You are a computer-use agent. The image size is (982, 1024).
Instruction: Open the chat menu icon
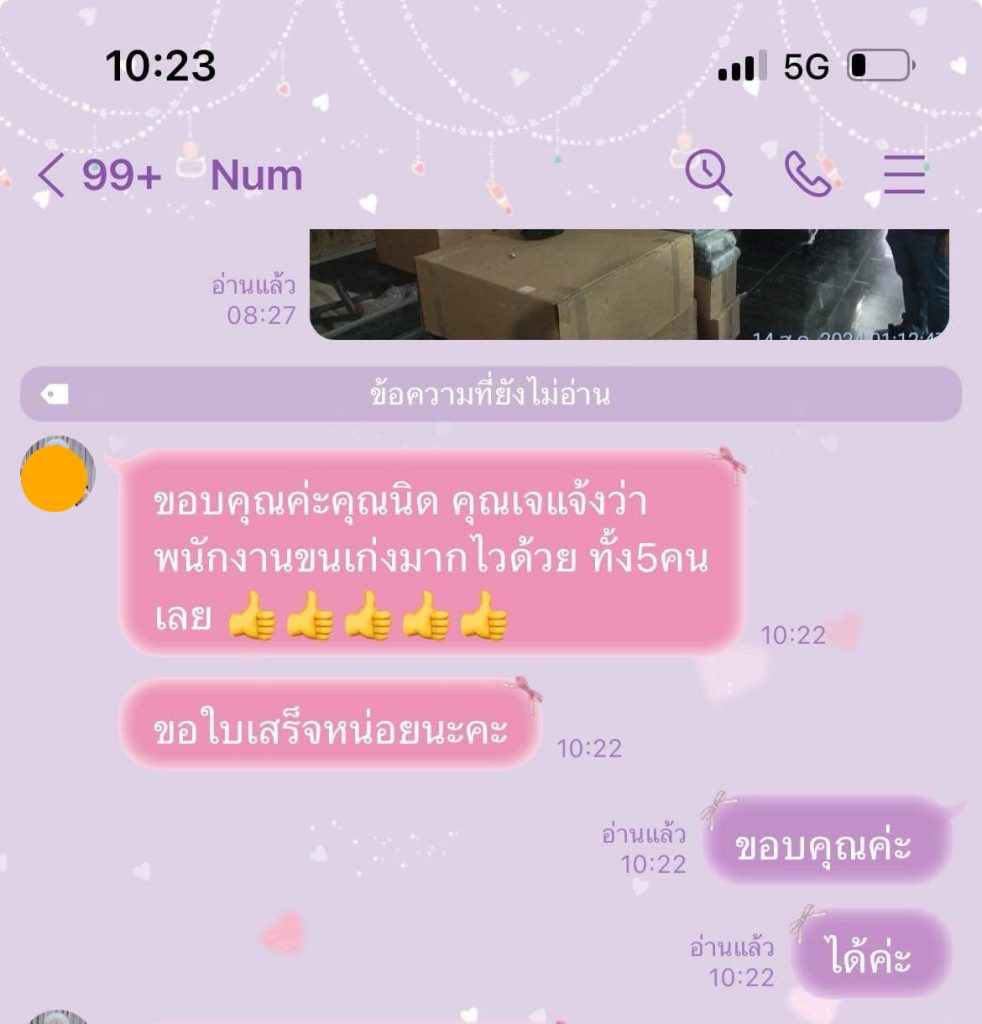click(x=904, y=174)
